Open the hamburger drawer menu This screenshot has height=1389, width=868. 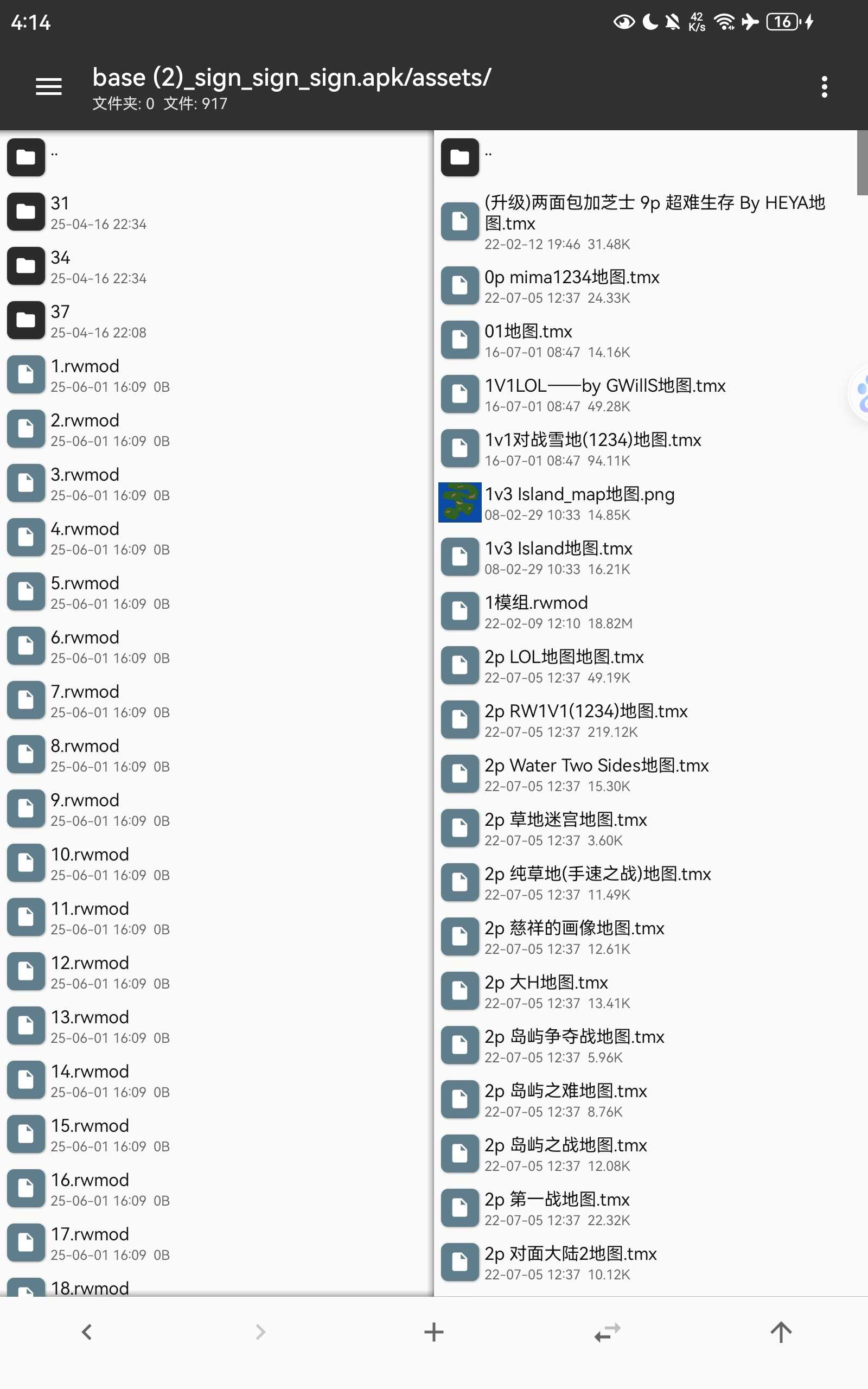click(x=48, y=87)
